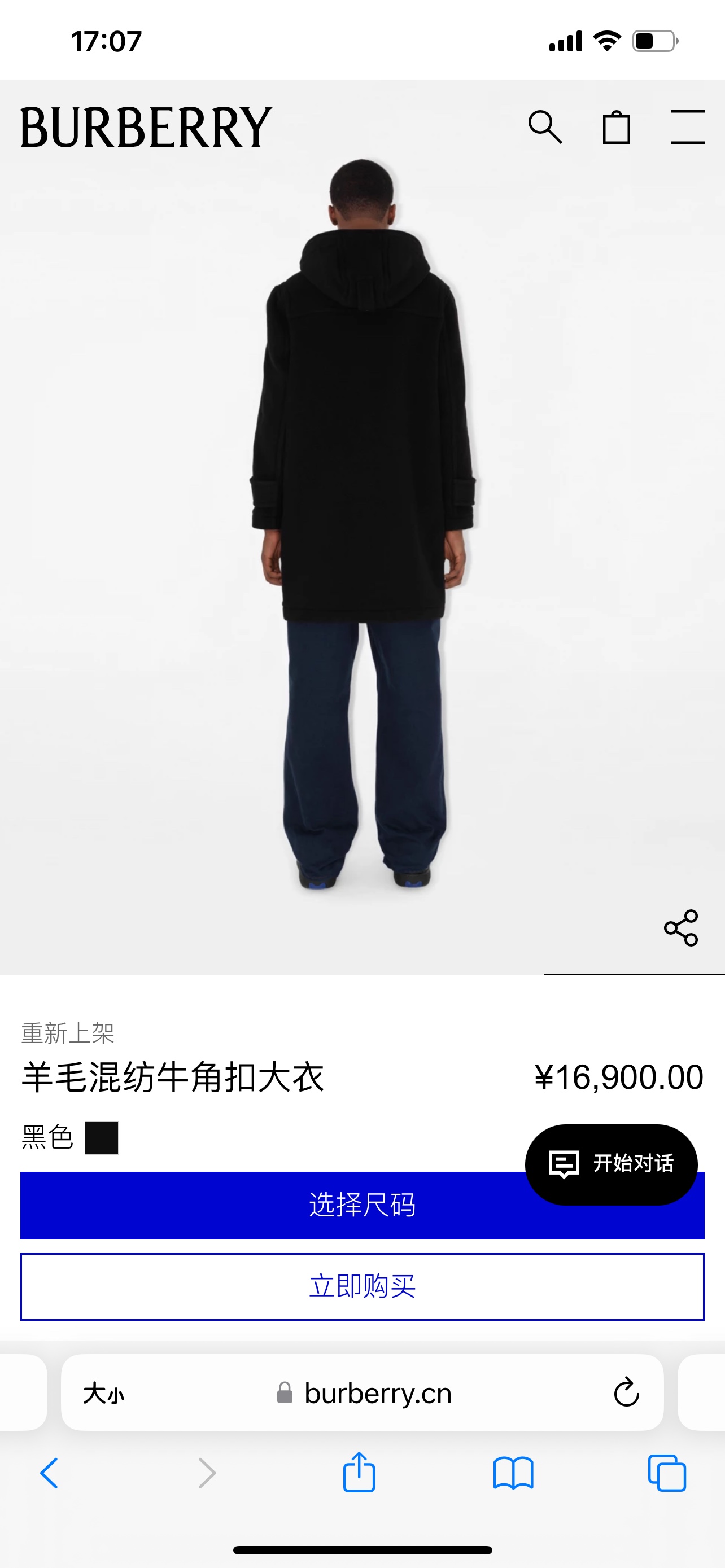Viewport: 725px width, 1568px height.
Task: Show all open Safari tabs
Action: pos(667,1473)
